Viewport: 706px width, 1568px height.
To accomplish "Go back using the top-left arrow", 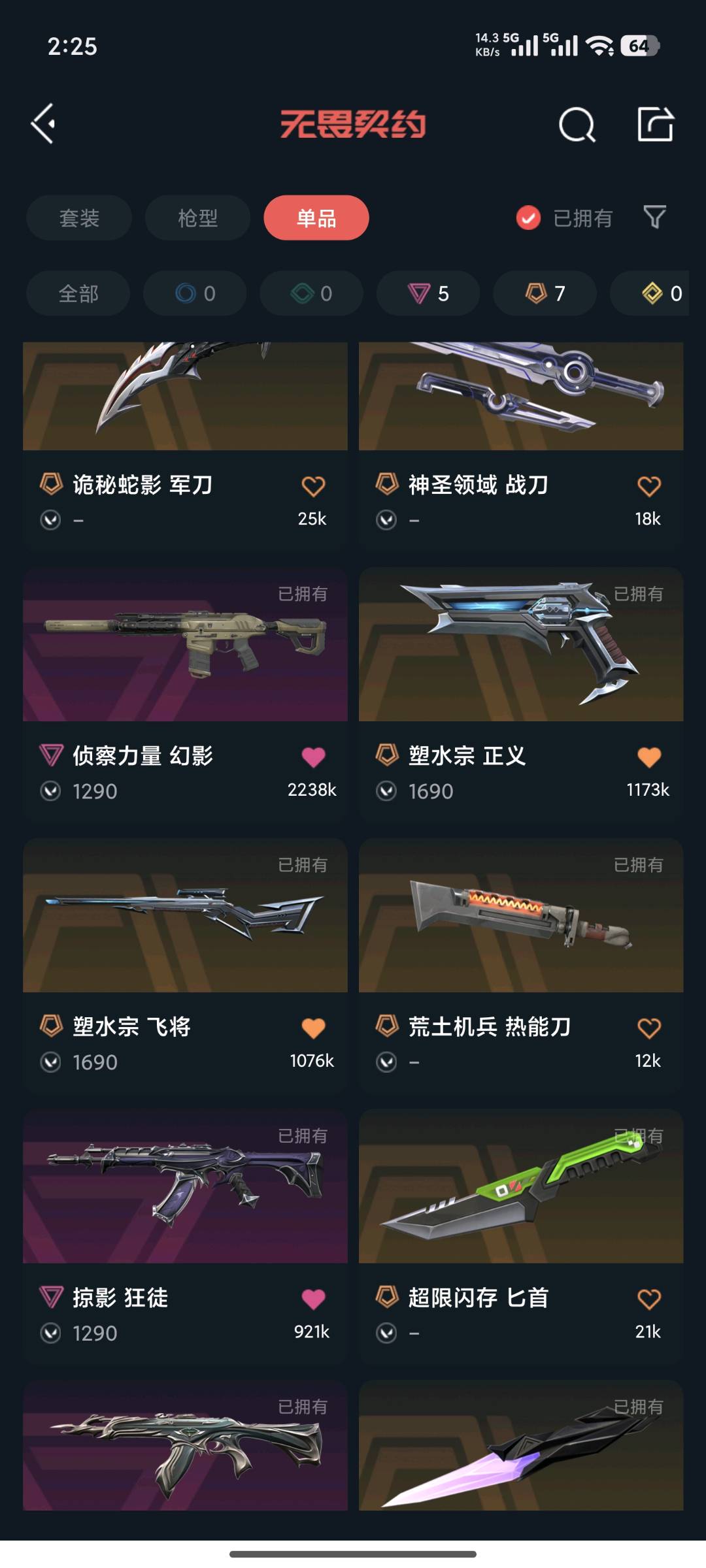I will (43, 123).
